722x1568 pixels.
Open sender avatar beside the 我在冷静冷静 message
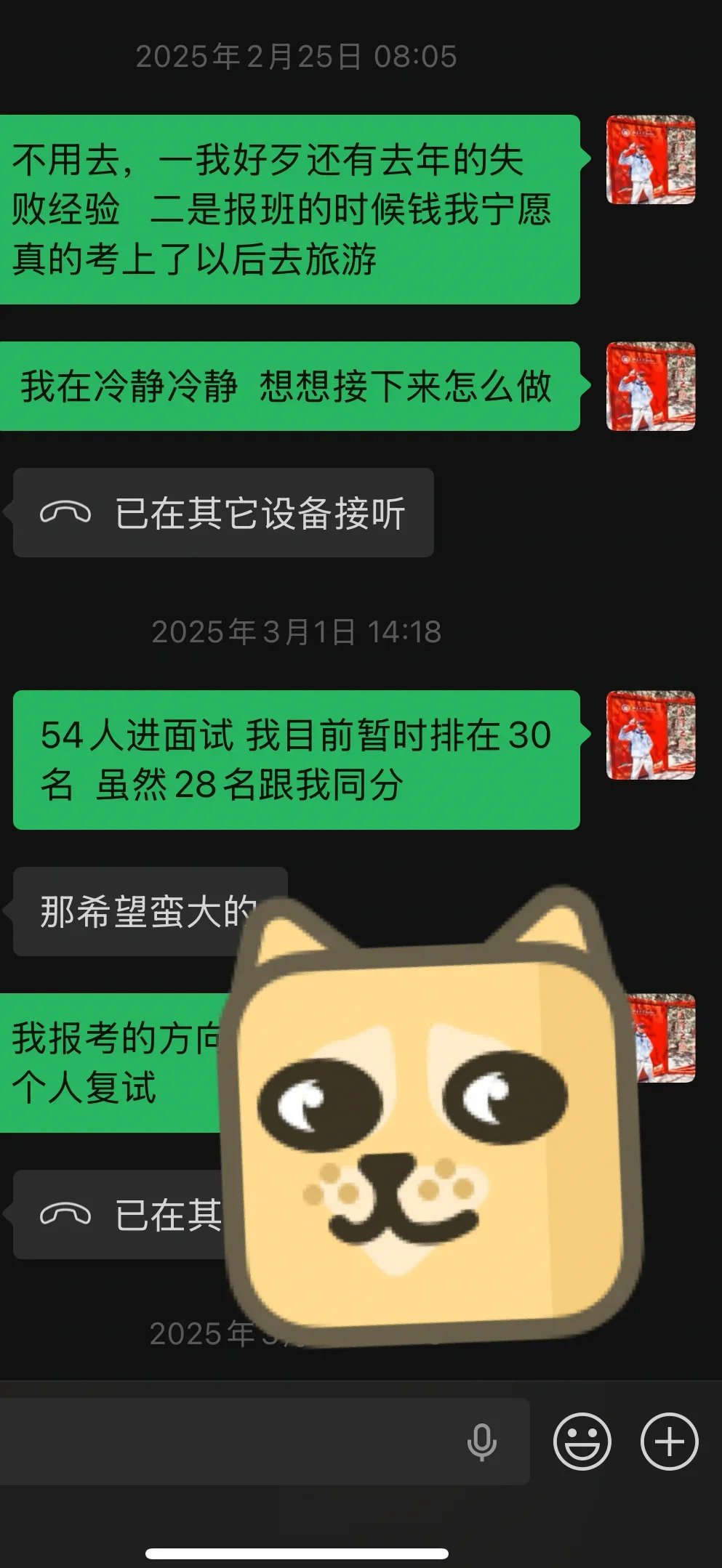[651, 387]
